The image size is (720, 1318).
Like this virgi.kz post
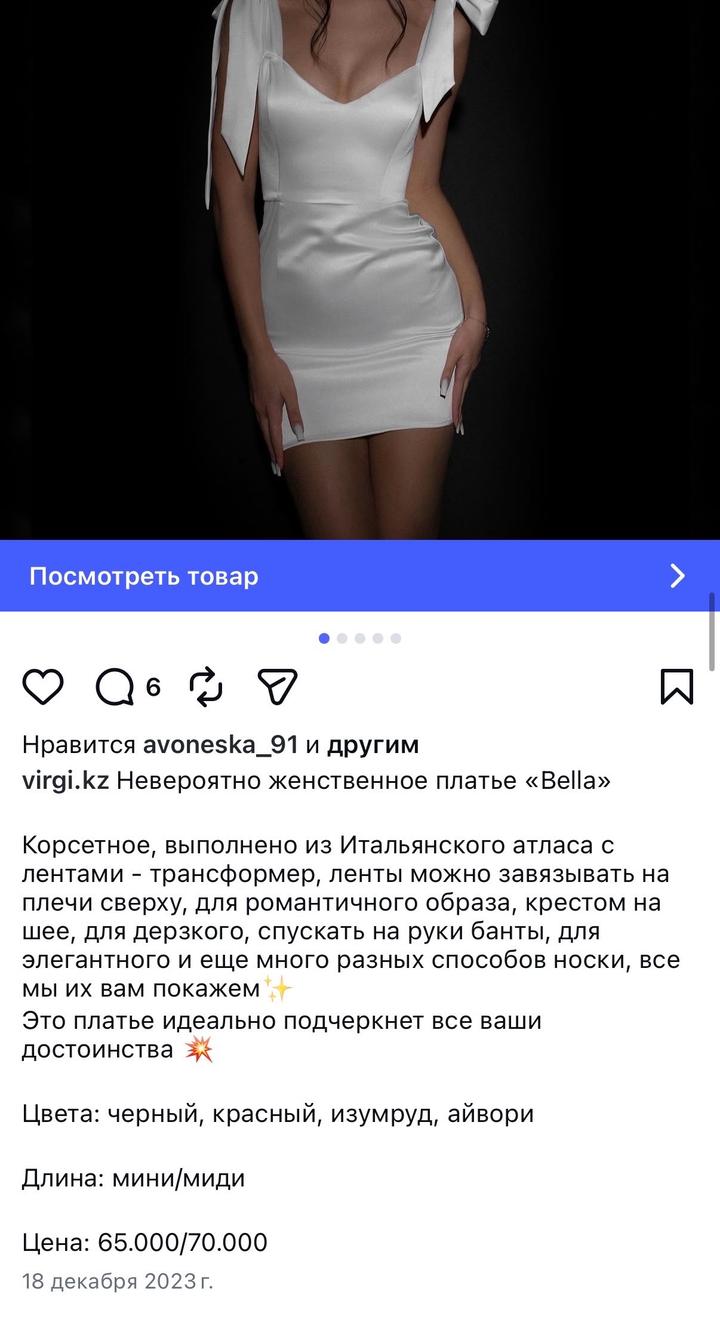(x=43, y=687)
